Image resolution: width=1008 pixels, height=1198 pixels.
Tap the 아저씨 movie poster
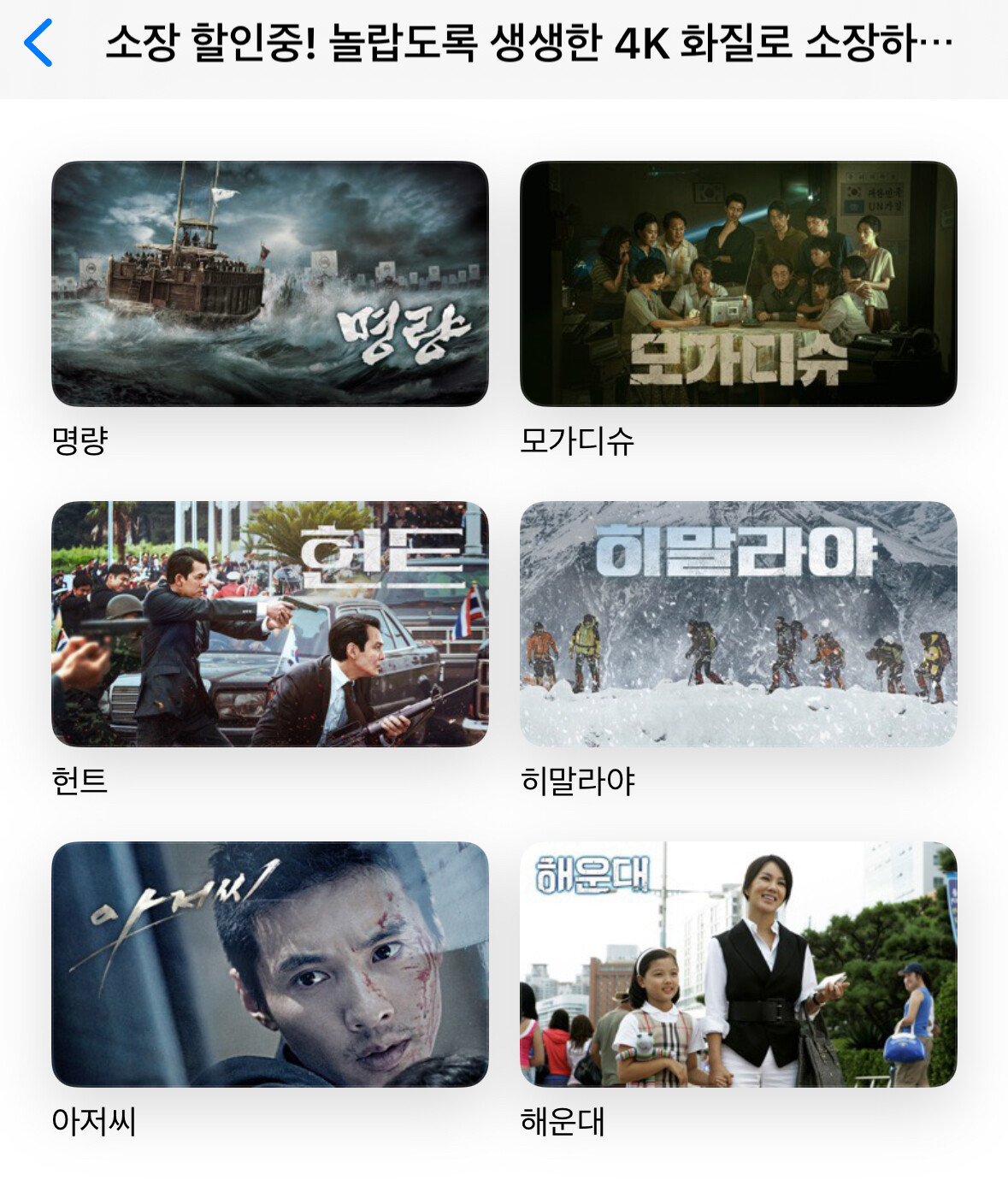click(269, 965)
